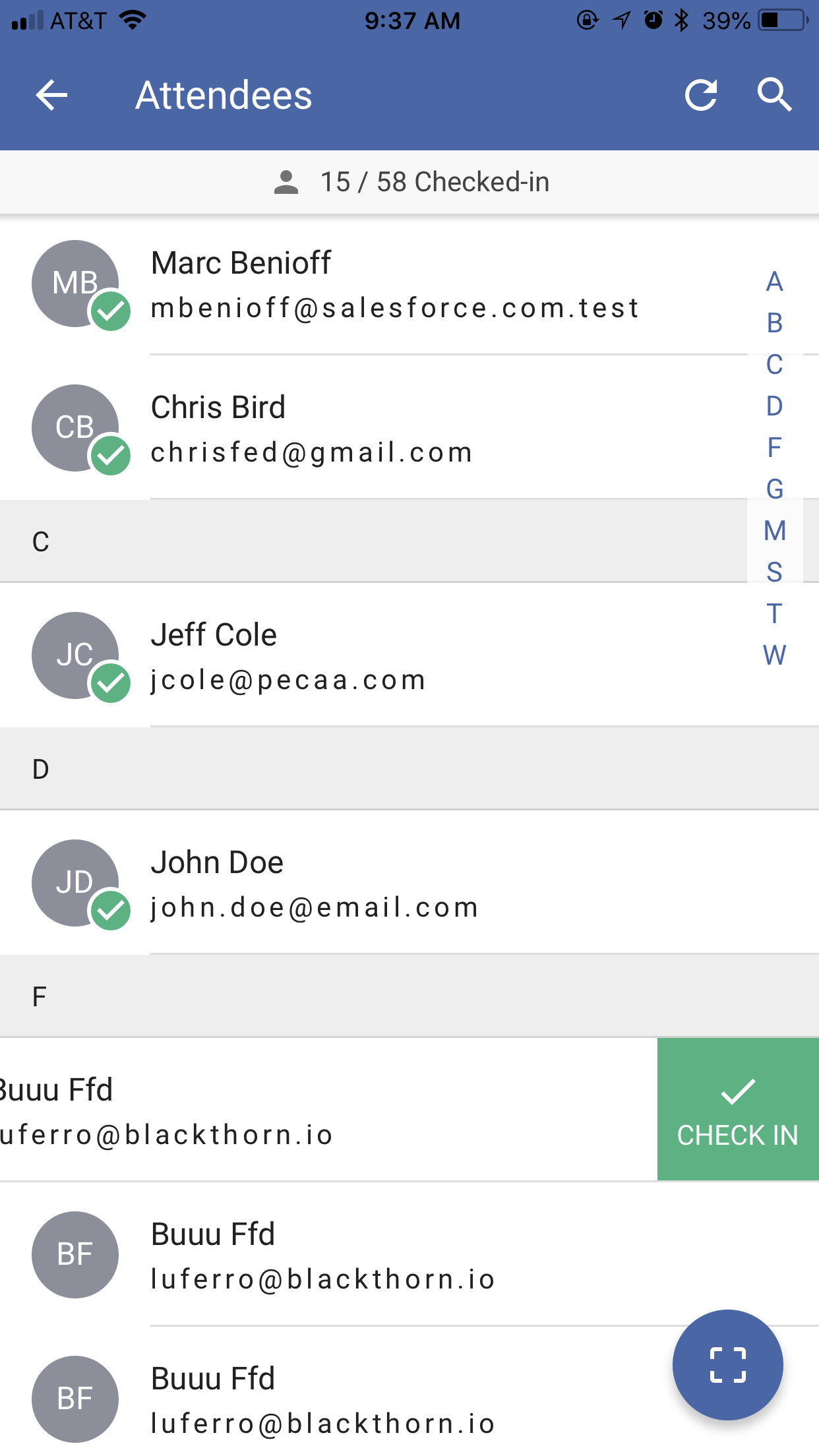Image resolution: width=819 pixels, height=1456 pixels.
Task: Check in the swiped Buuu Ffd attendee
Action: (x=737, y=1110)
